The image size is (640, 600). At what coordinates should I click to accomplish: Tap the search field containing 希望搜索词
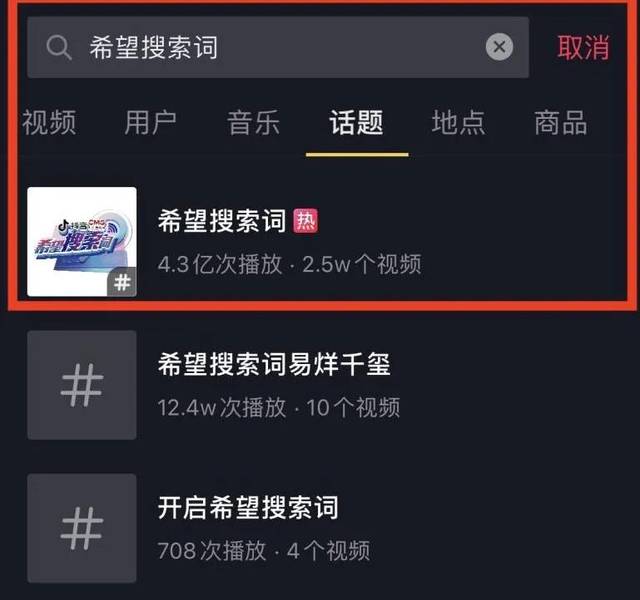point(270,47)
